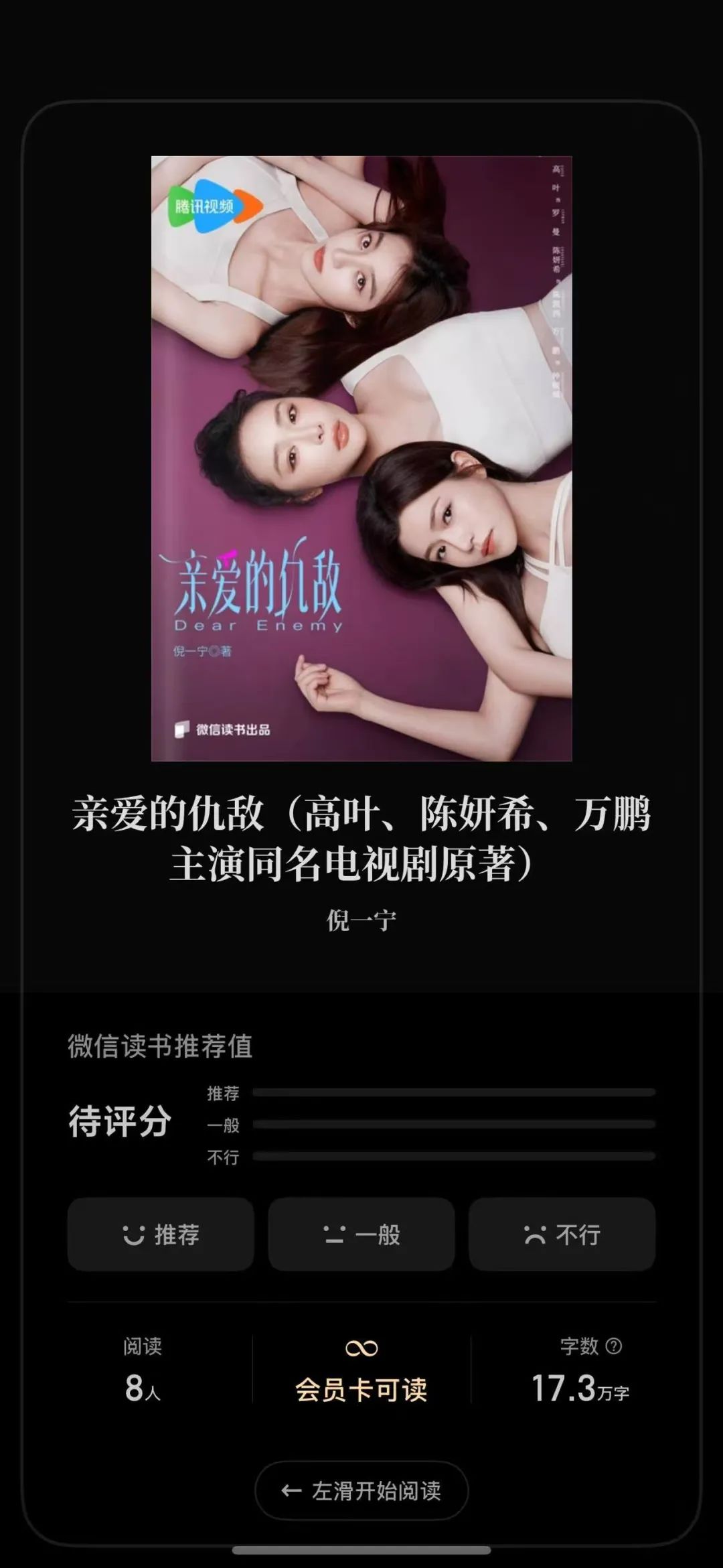Tap the 亲爱的仇敌 book cover
The image size is (723, 1568).
361,458
